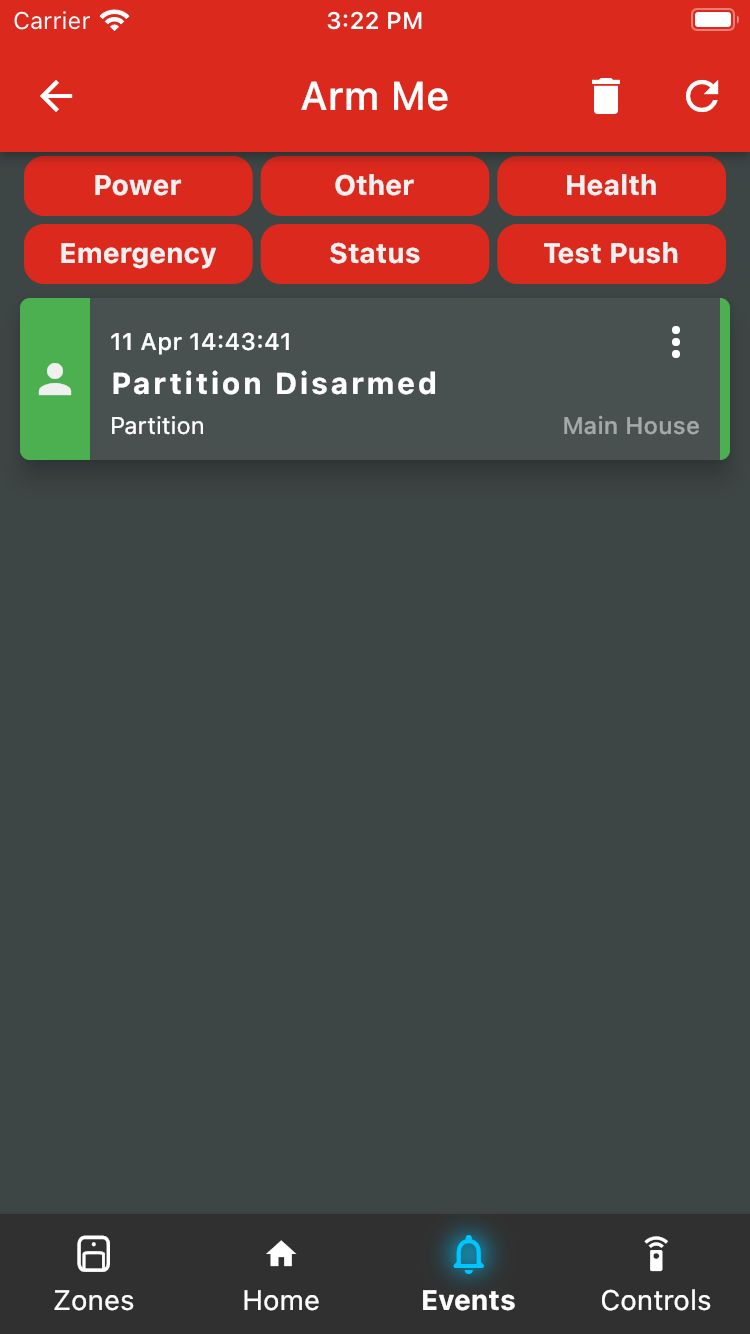This screenshot has width=750, height=1334.
Task: Choose the Status filter
Action: tap(375, 254)
